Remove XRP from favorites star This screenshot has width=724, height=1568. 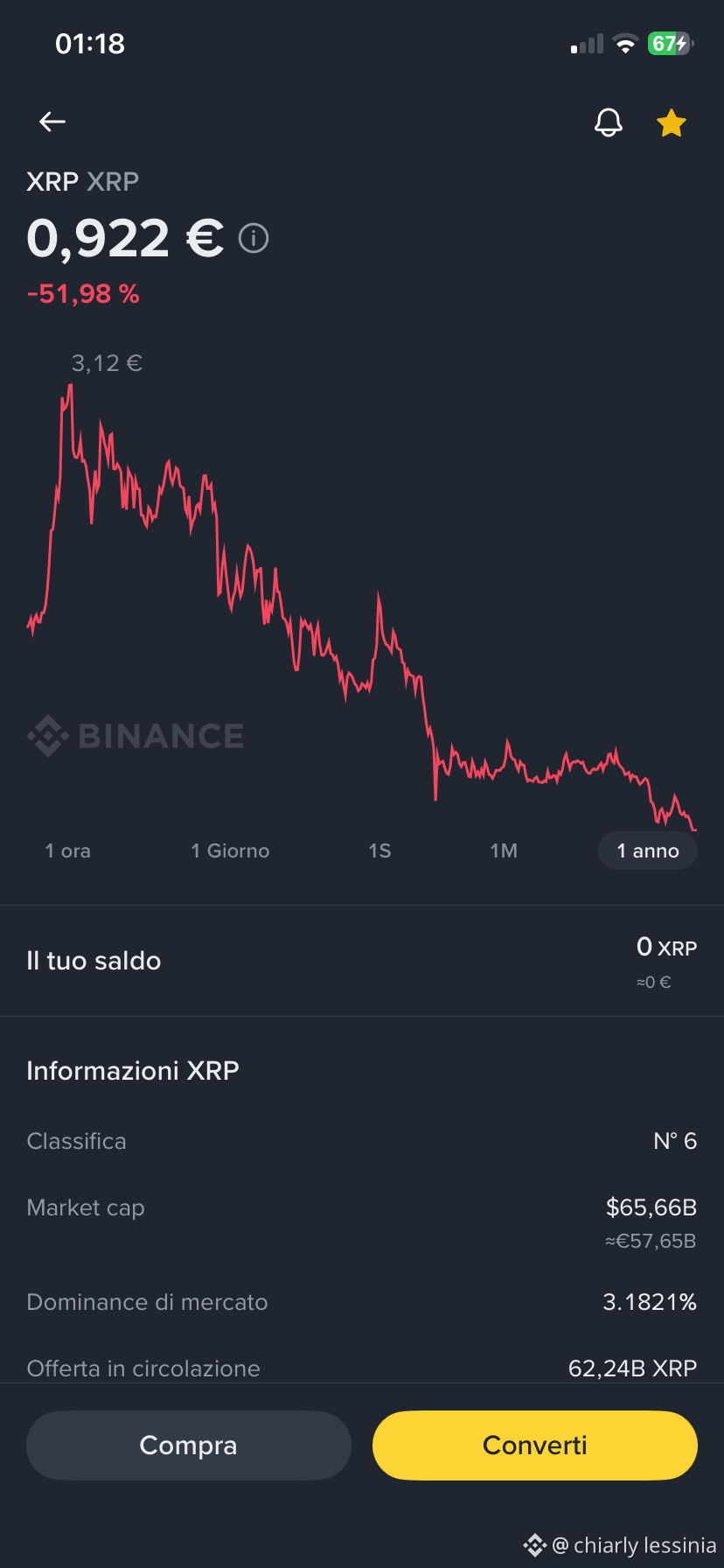coord(672,122)
